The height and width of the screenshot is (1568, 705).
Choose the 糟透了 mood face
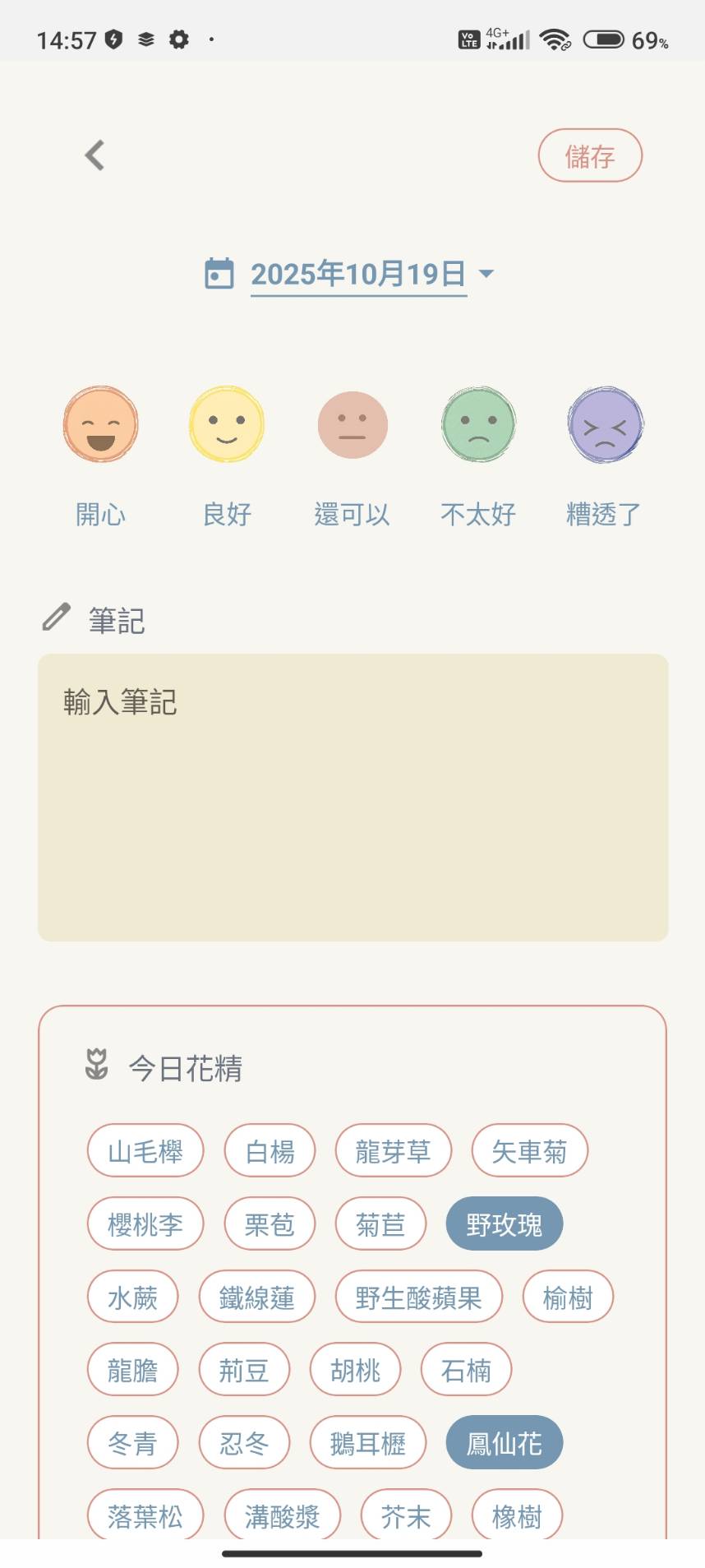point(605,424)
